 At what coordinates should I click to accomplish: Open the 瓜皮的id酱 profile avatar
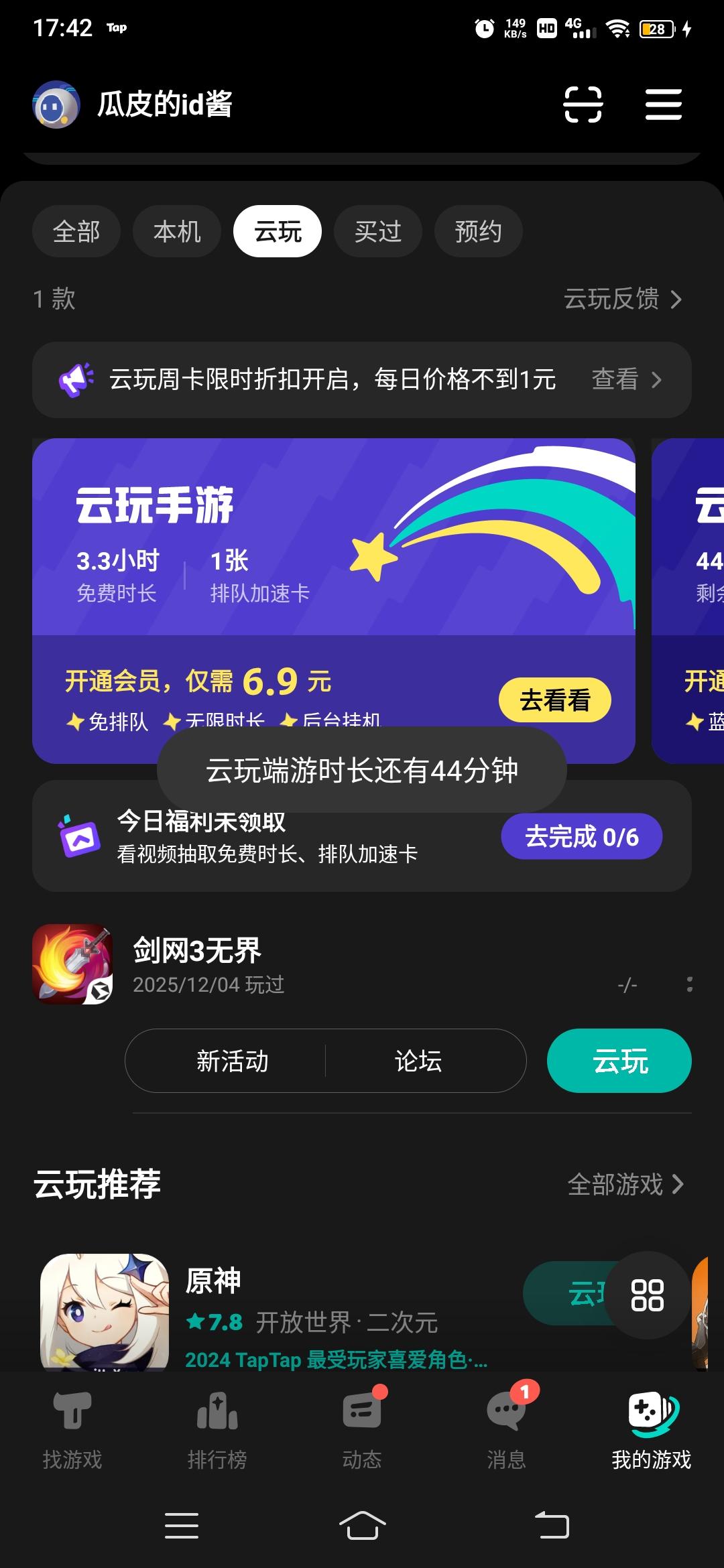(56, 105)
